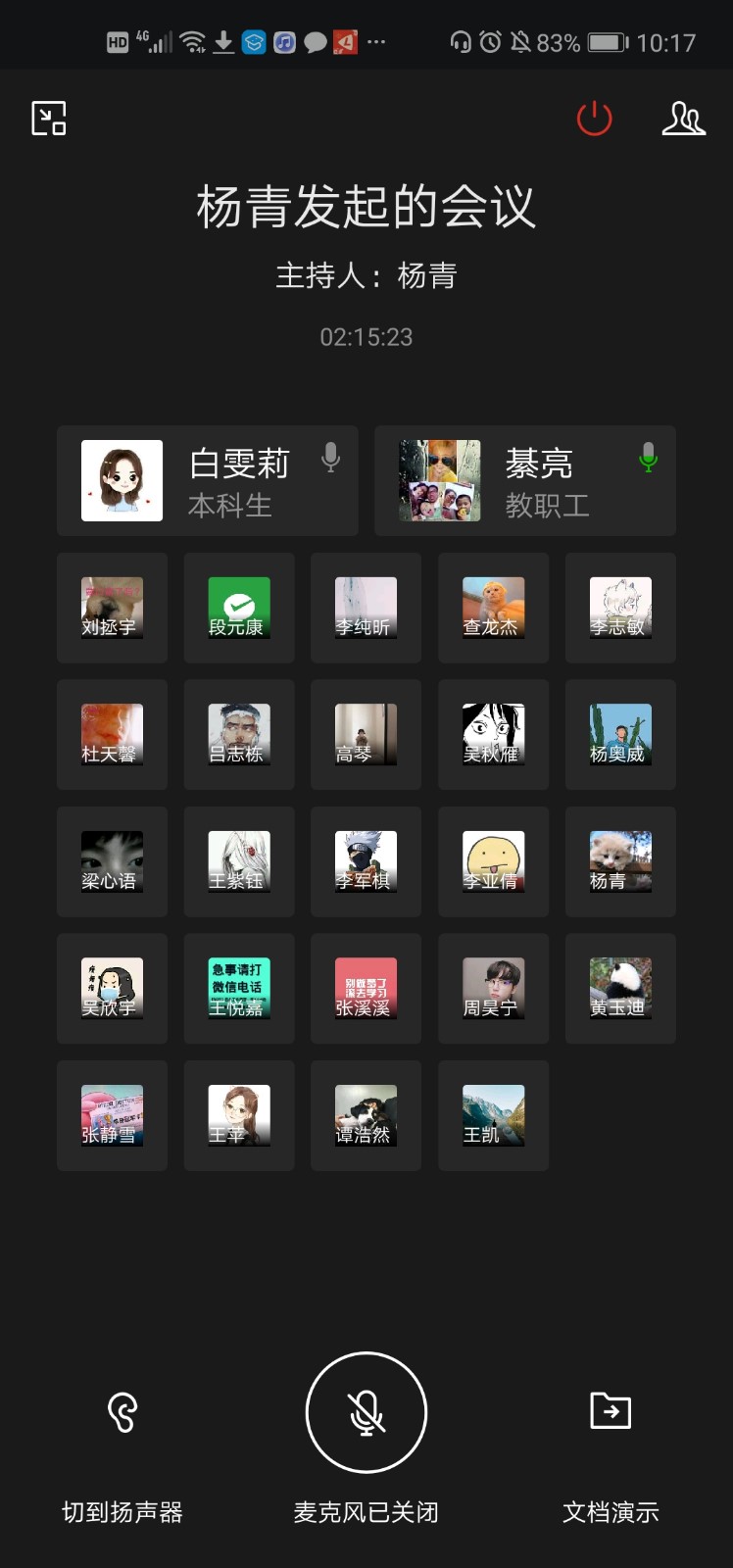Minimize the meeting window
This screenshot has width=733, height=1568.
[49, 119]
